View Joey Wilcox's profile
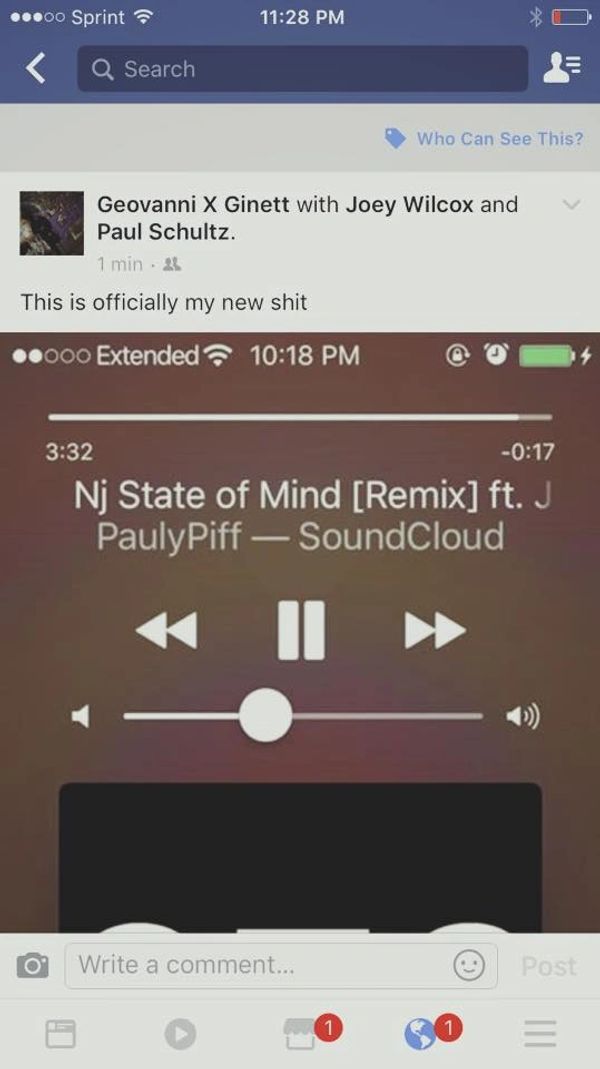 pyautogui.click(x=410, y=205)
